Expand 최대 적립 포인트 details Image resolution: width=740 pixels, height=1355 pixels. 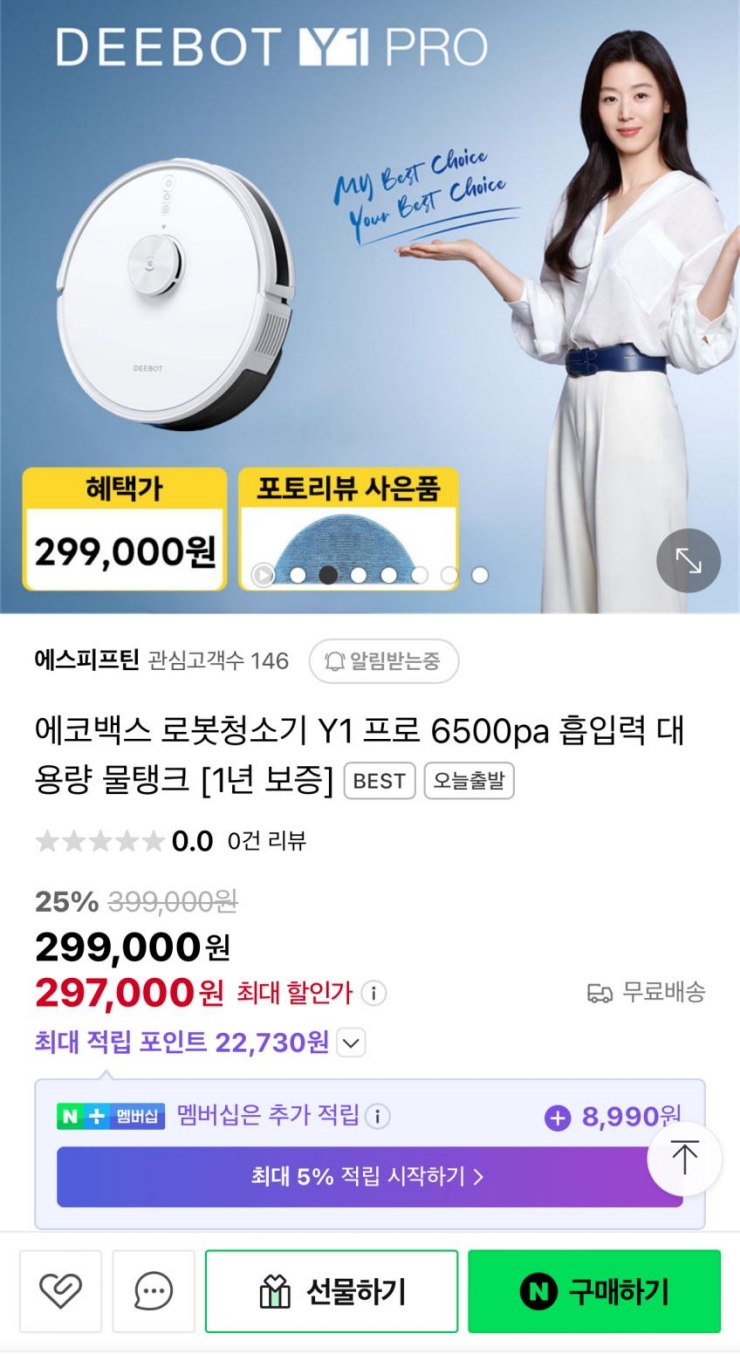coord(351,1043)
